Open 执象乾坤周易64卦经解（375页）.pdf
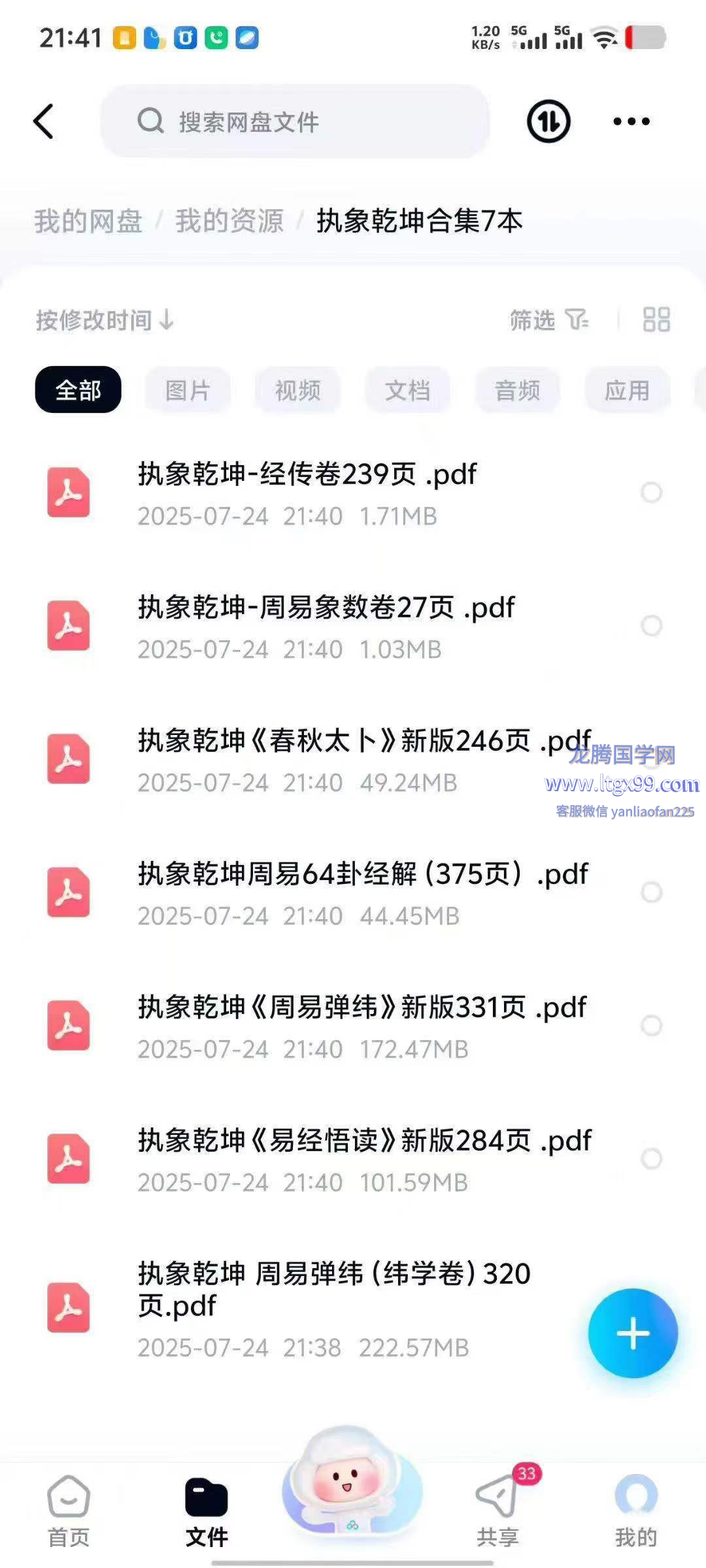This screenshot has width=706, height=1568. click(353, 893)
